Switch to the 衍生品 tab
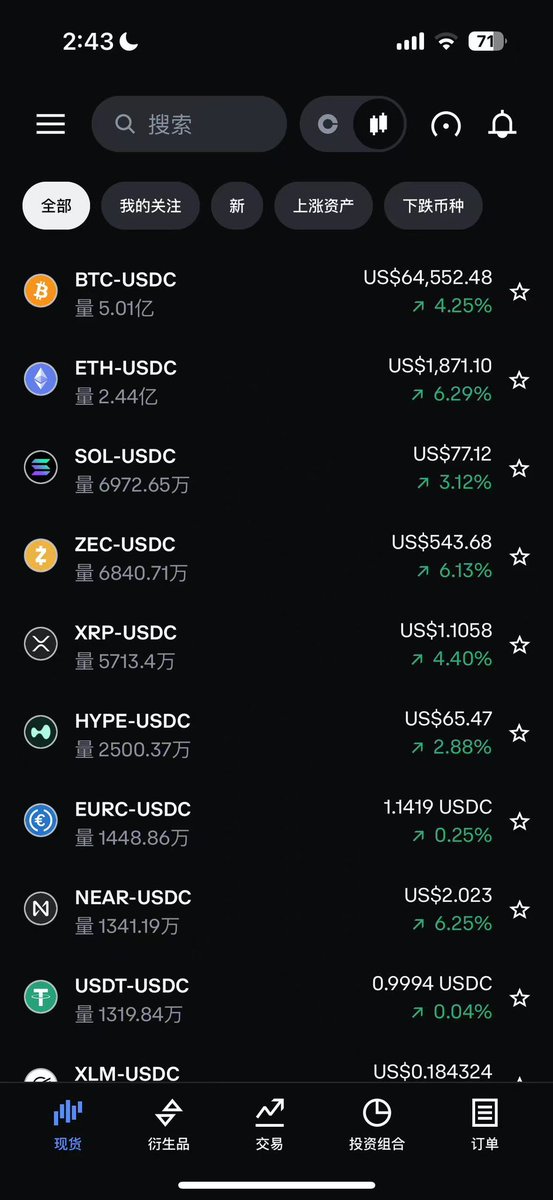The height and width of the screenshot is (1200, 553). [168, 1124]
